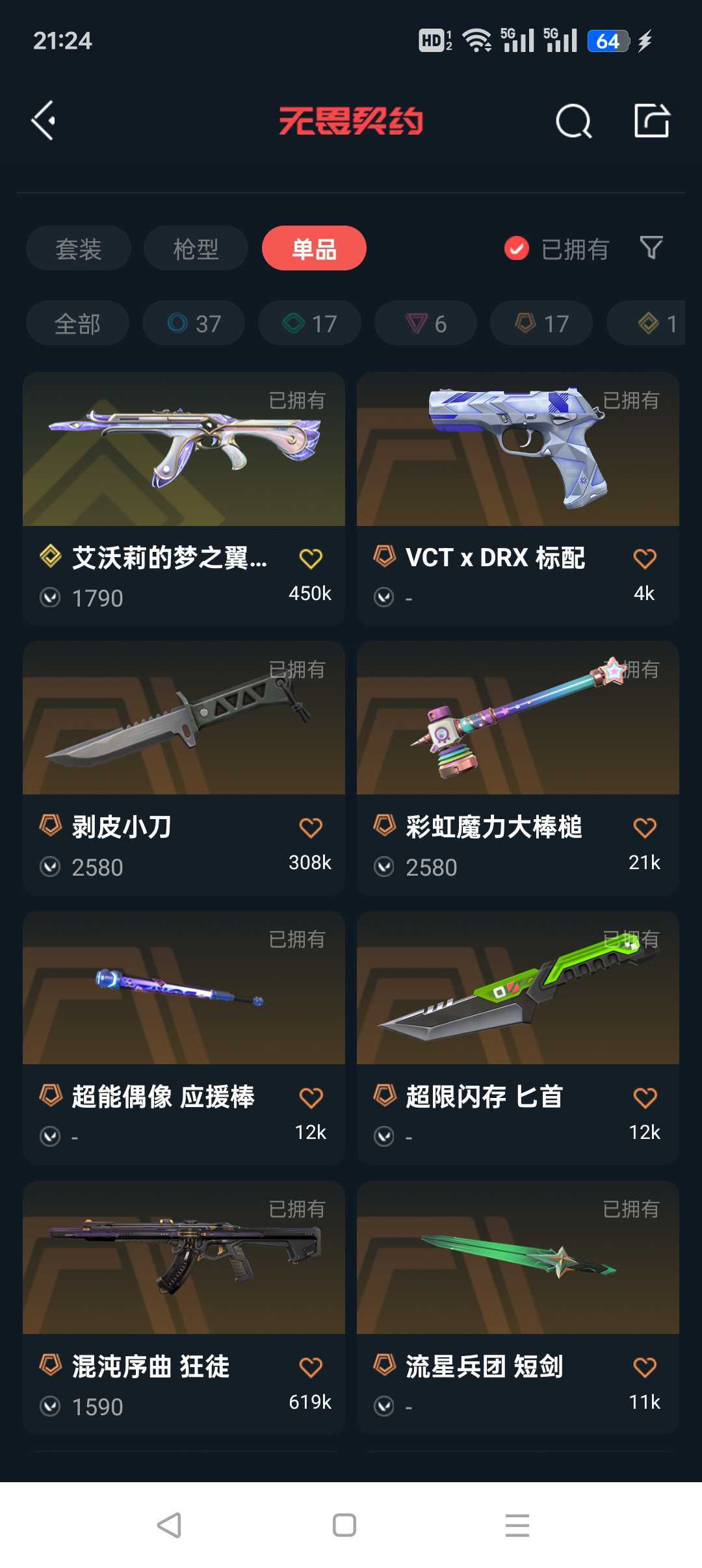The image size is (702, 1568).
Task: Like the 剥皮小刀 skin
Action: point(311,828)
